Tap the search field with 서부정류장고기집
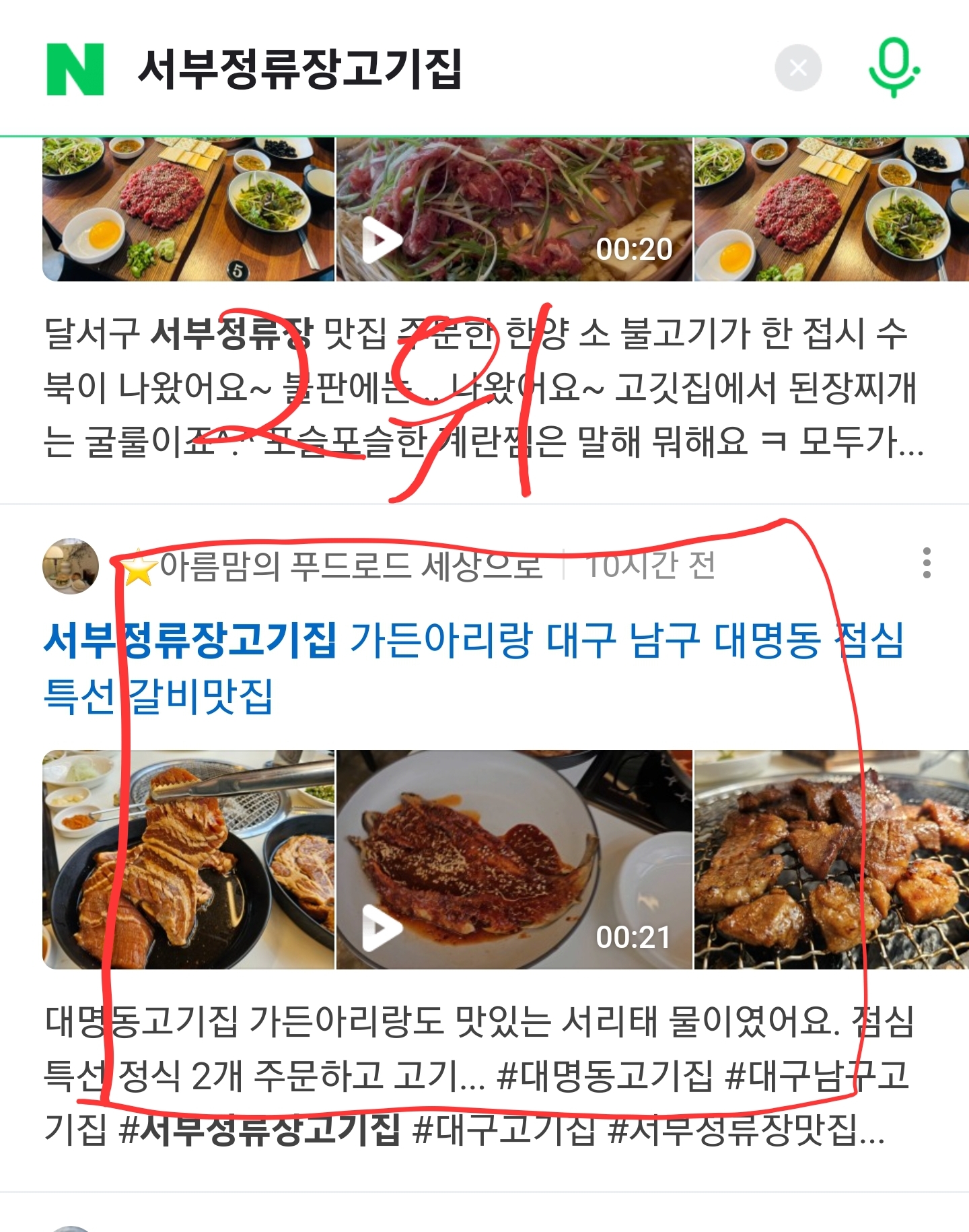This screenshot has width=969, height=1232. [404, 69]
